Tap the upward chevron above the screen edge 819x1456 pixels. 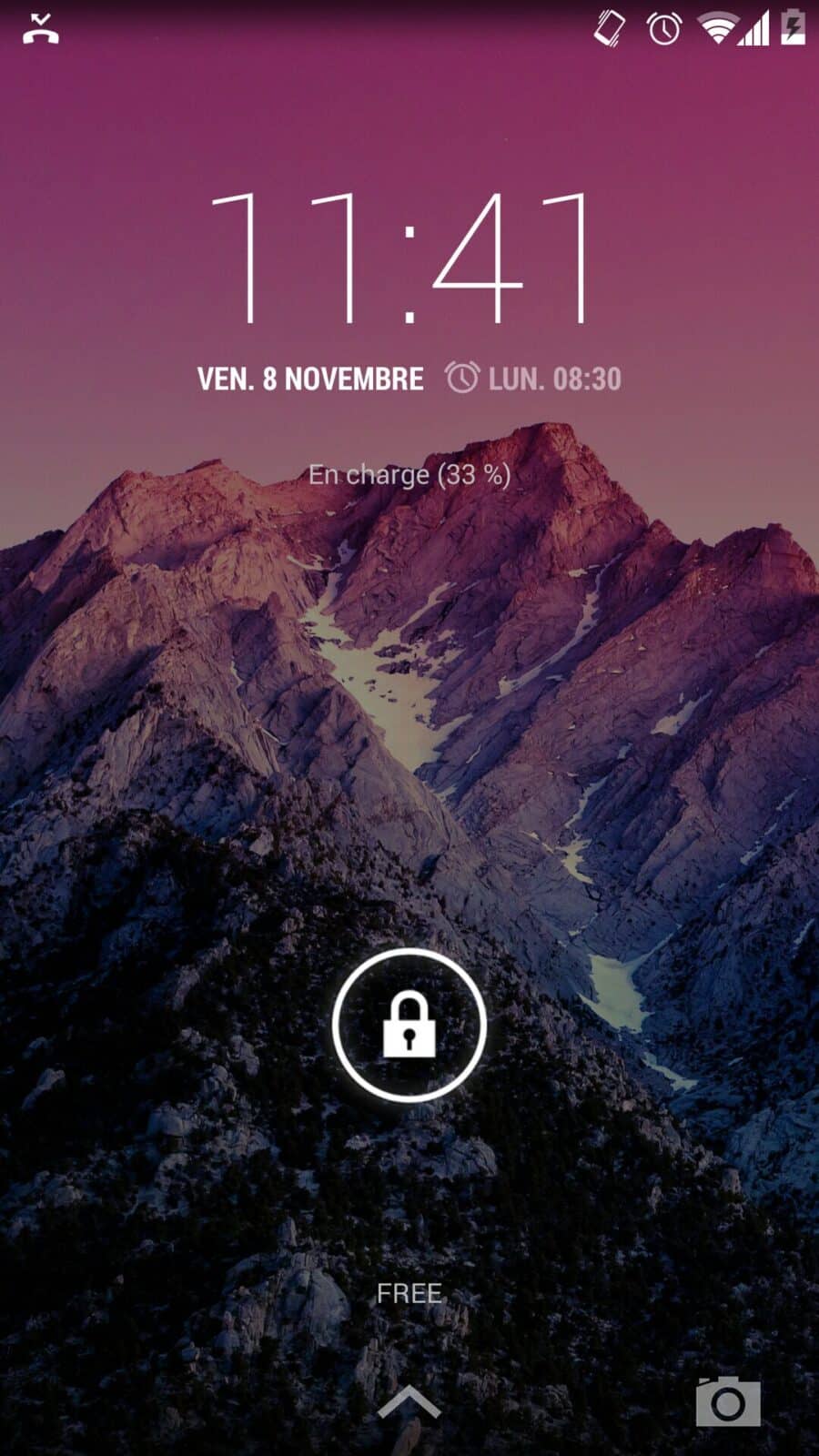click(x=409, y=1403)
